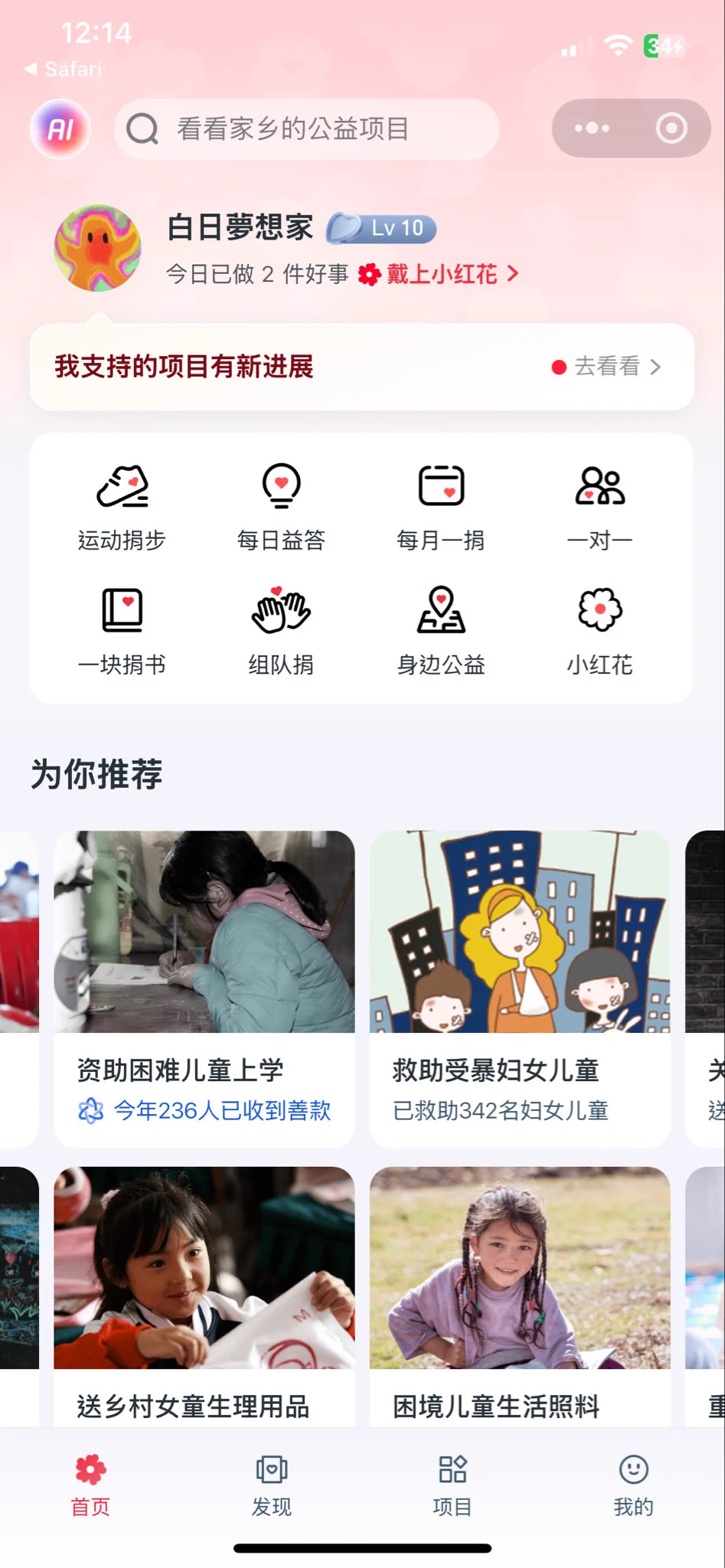This screenshot has width=725, height=1568.
Task: Open 运动捐步
Action: (x=122, y=506)
